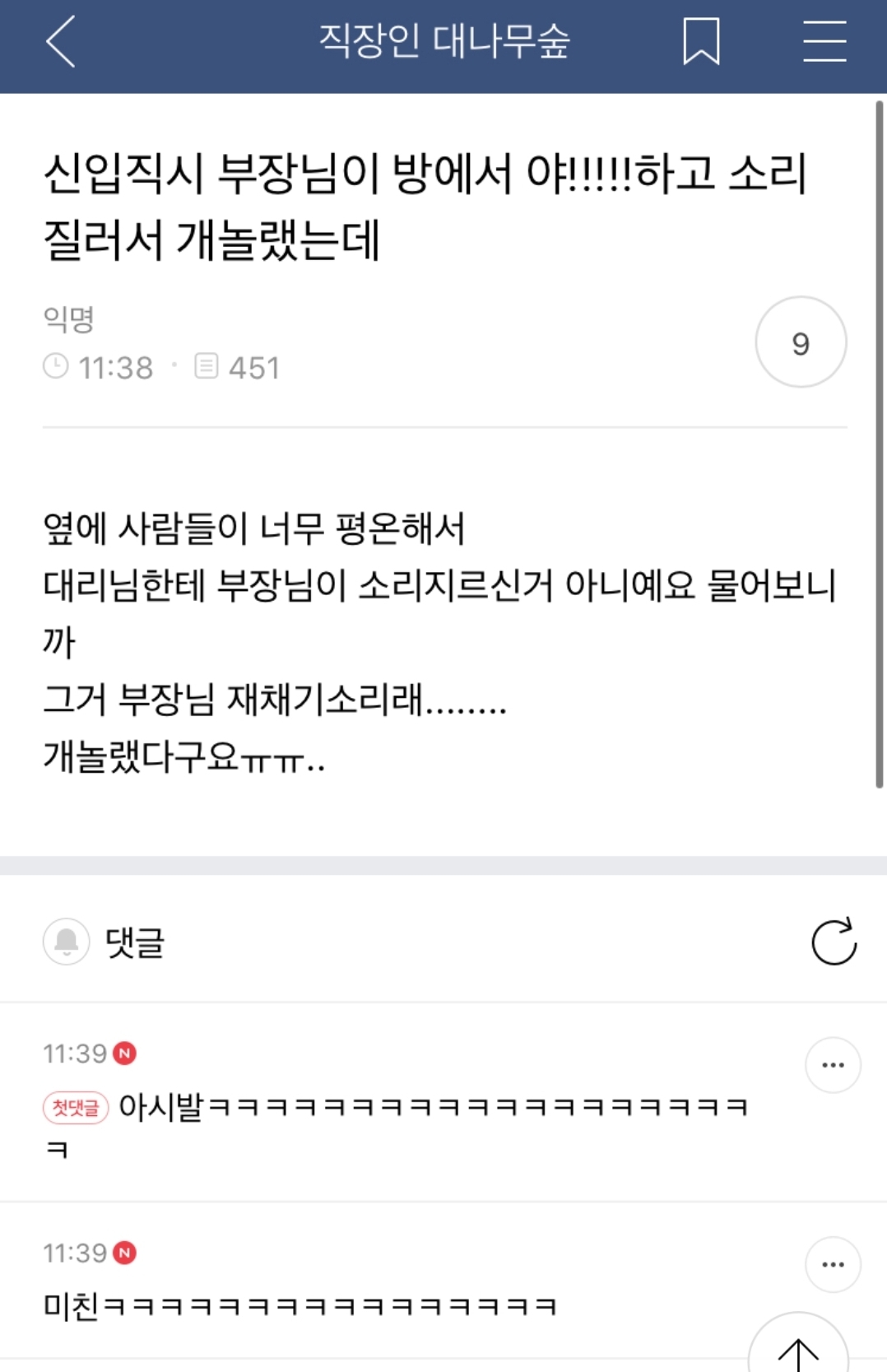
Task: Bookmark this post
Action: 701,41
